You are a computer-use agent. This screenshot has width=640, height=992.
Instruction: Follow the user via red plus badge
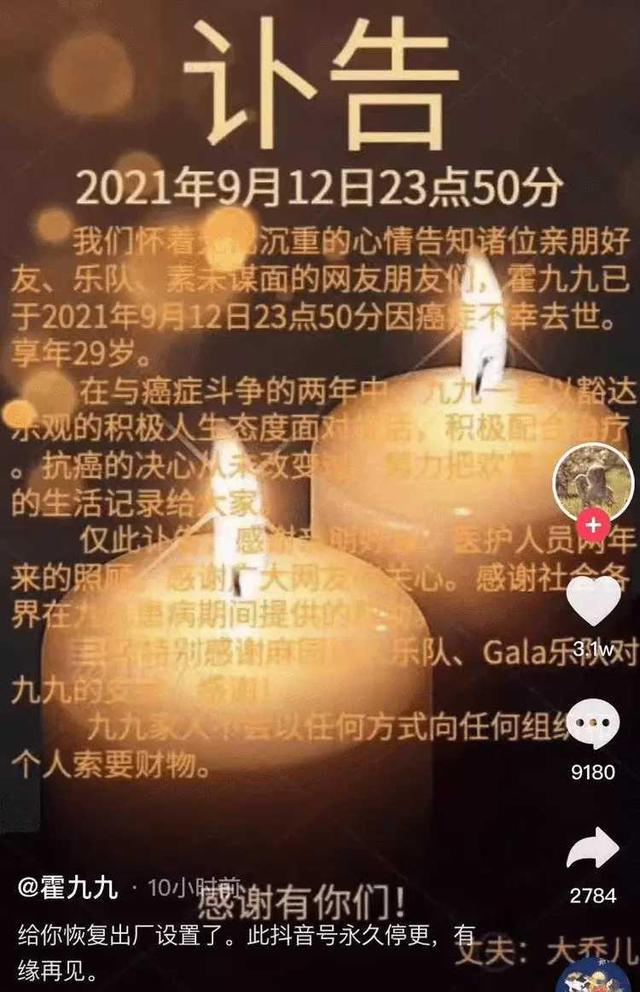pyautogui.click(x=594, y=523)
